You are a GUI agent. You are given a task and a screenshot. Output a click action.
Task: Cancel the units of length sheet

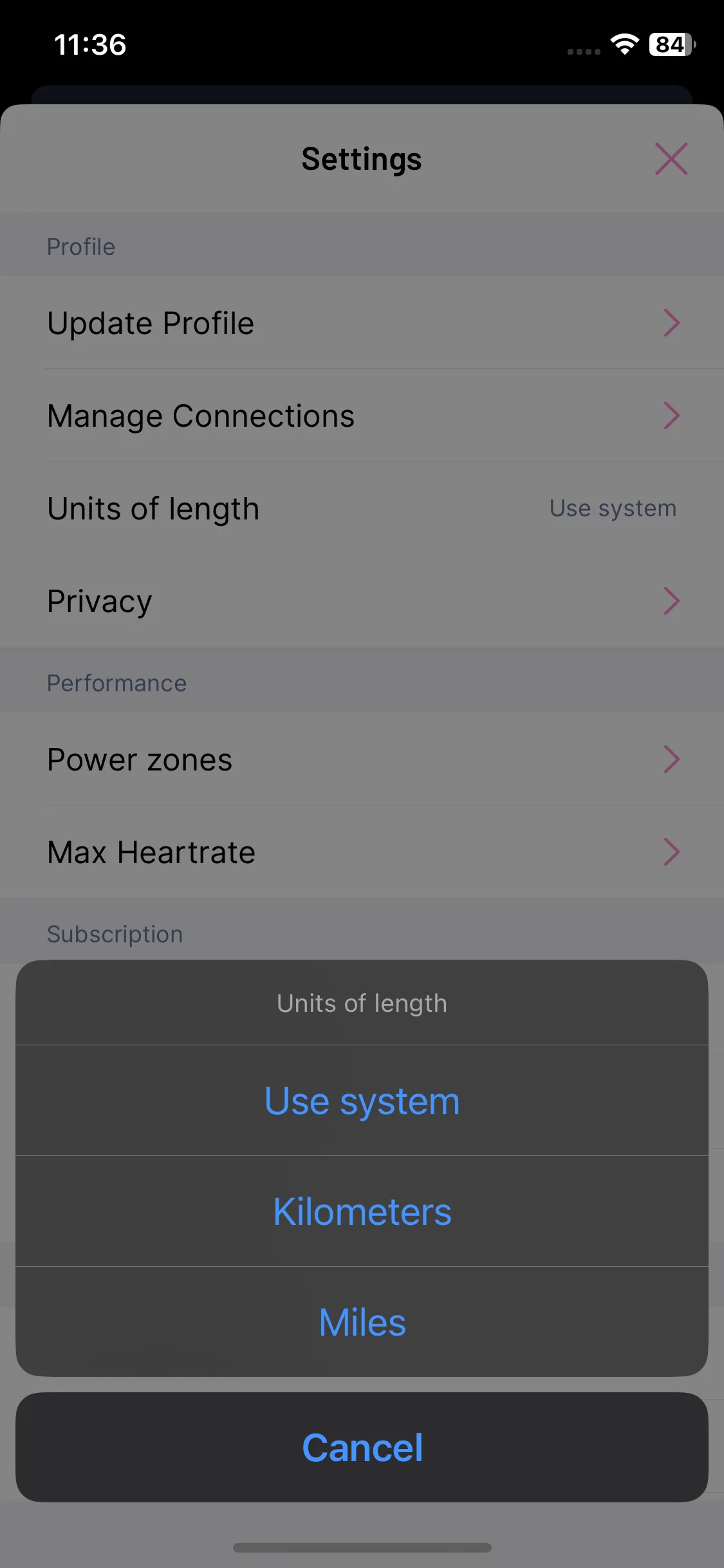(x=362, y=1448)
